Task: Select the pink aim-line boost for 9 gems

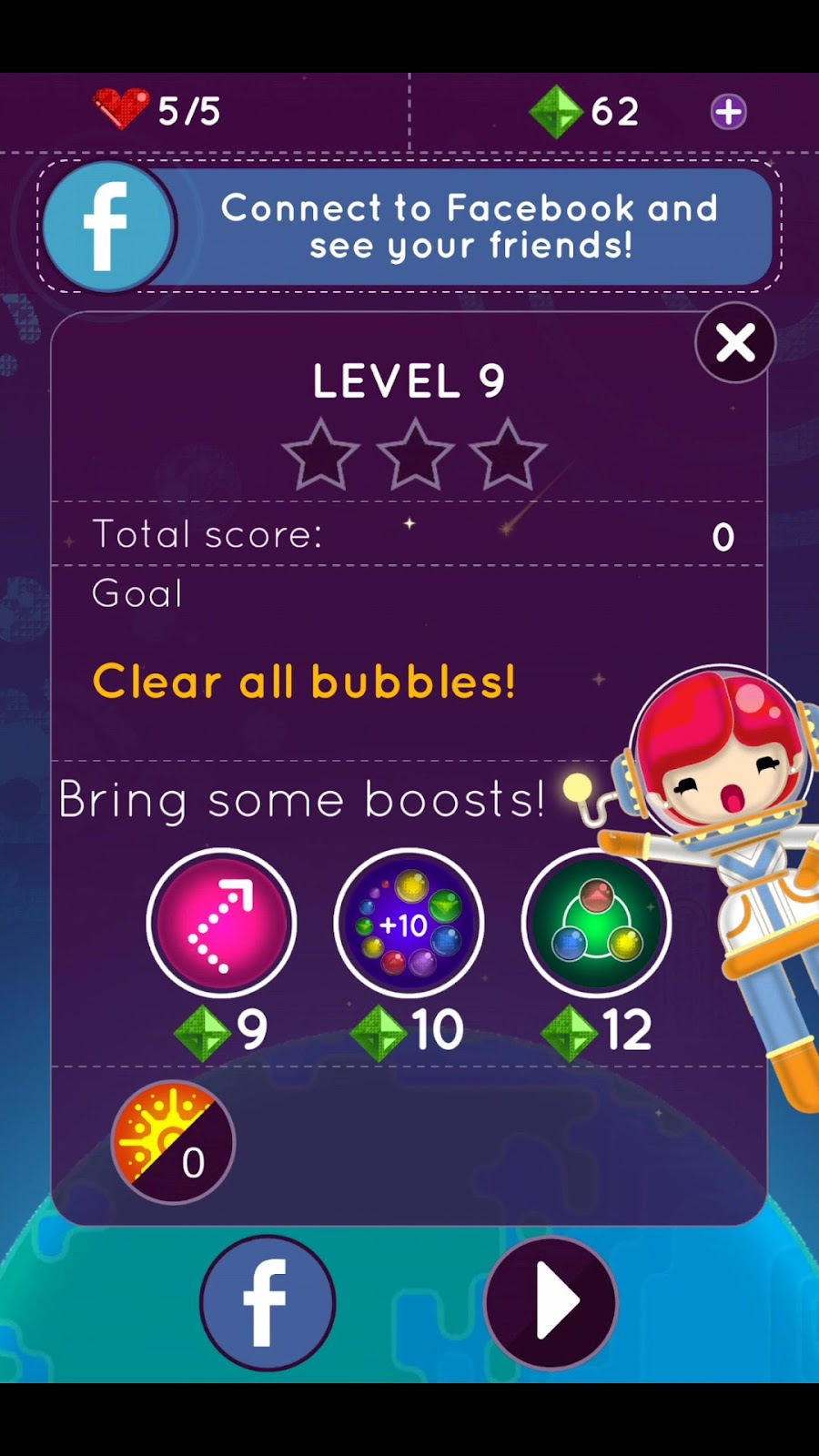Action: tap(221, 924)
